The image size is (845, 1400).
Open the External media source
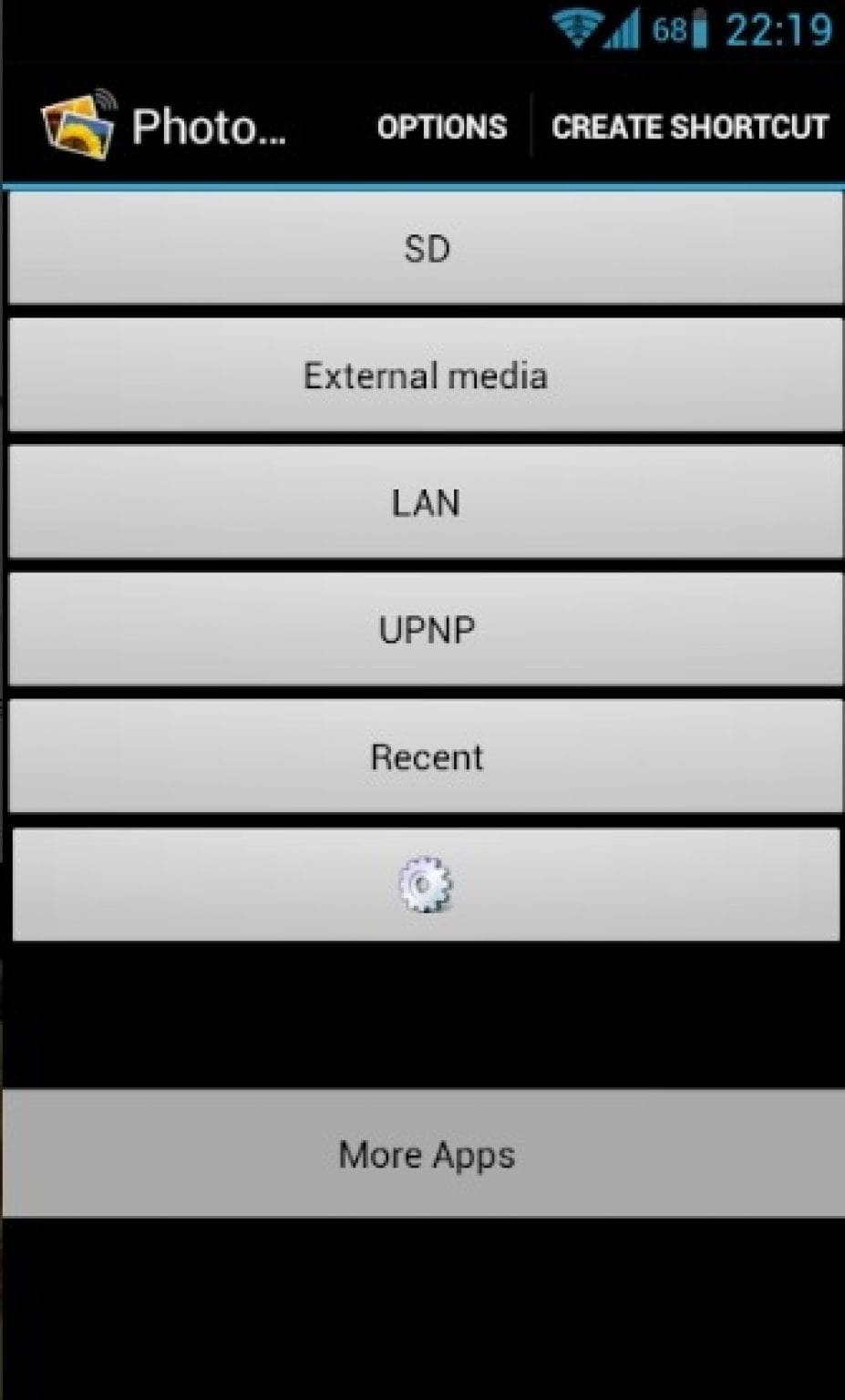pos(425,375)
